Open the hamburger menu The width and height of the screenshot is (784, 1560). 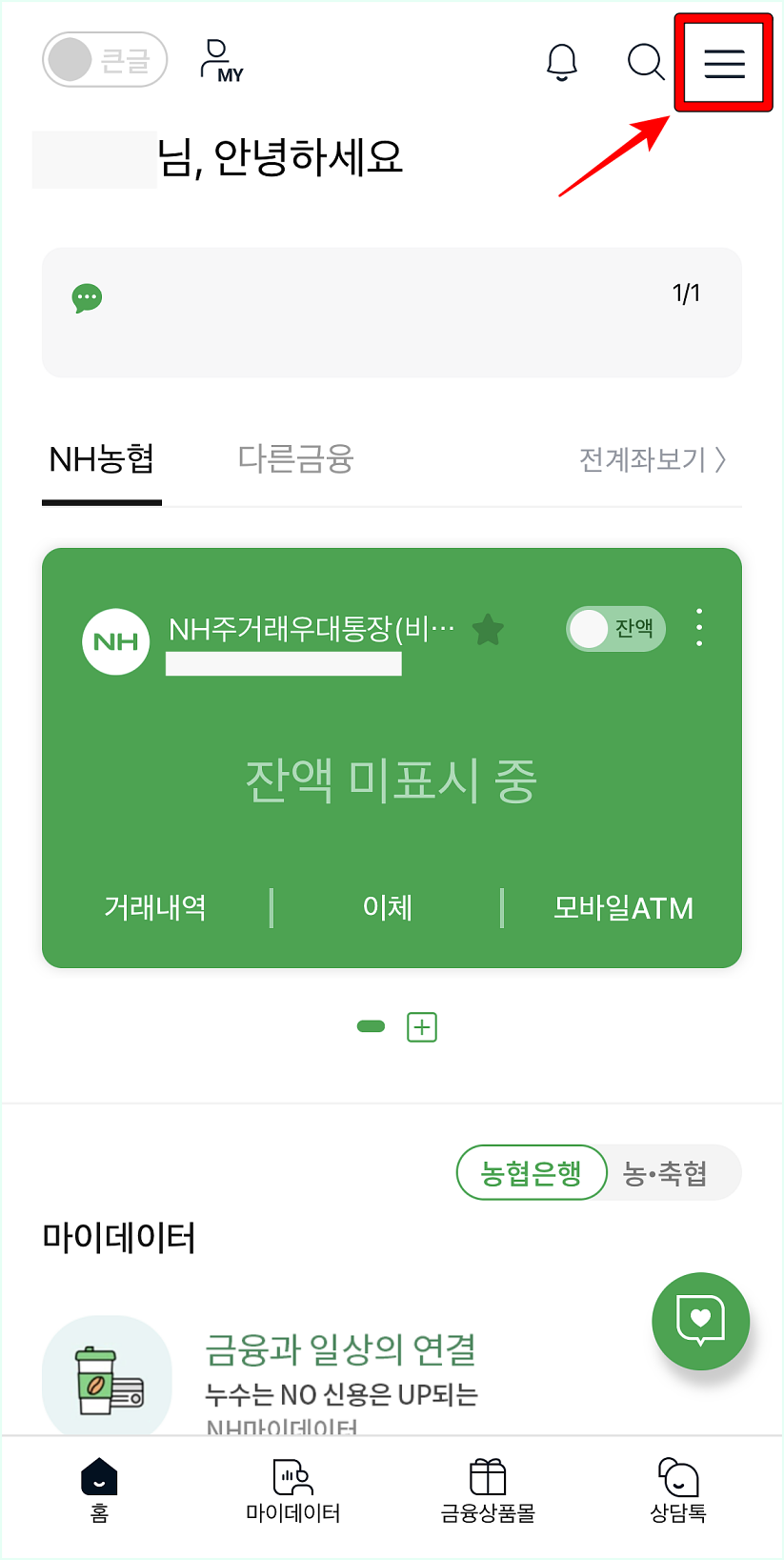[x=723, y=64]
